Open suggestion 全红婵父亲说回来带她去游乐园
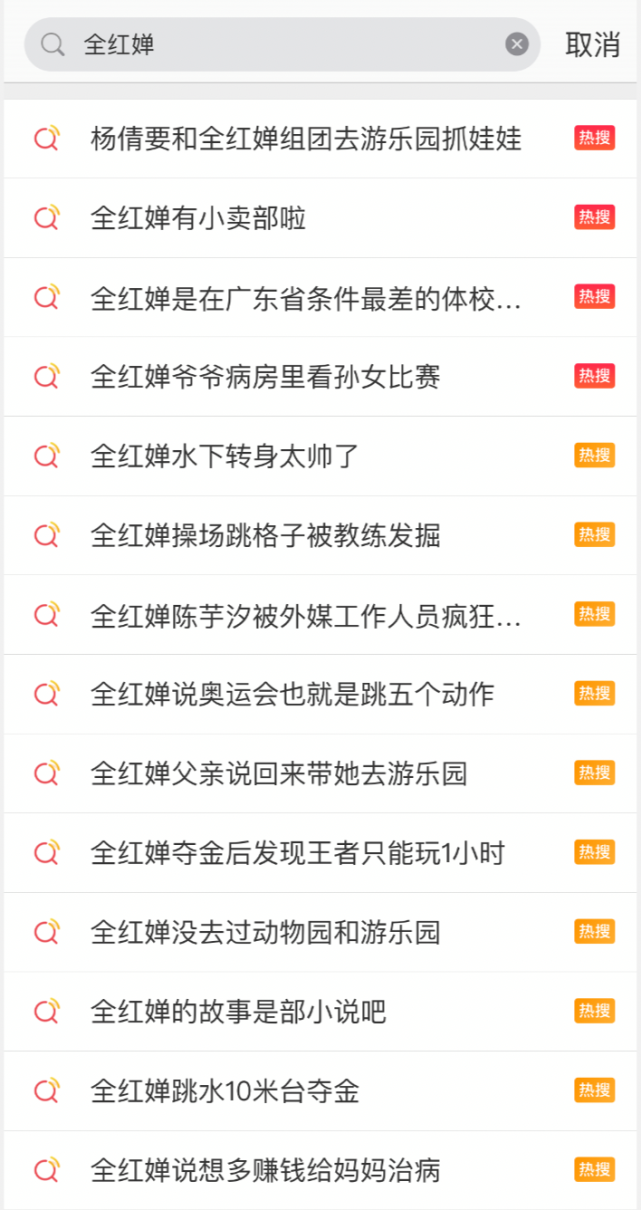This screenshot has width=641, height=1210. (x=320, y=773)
